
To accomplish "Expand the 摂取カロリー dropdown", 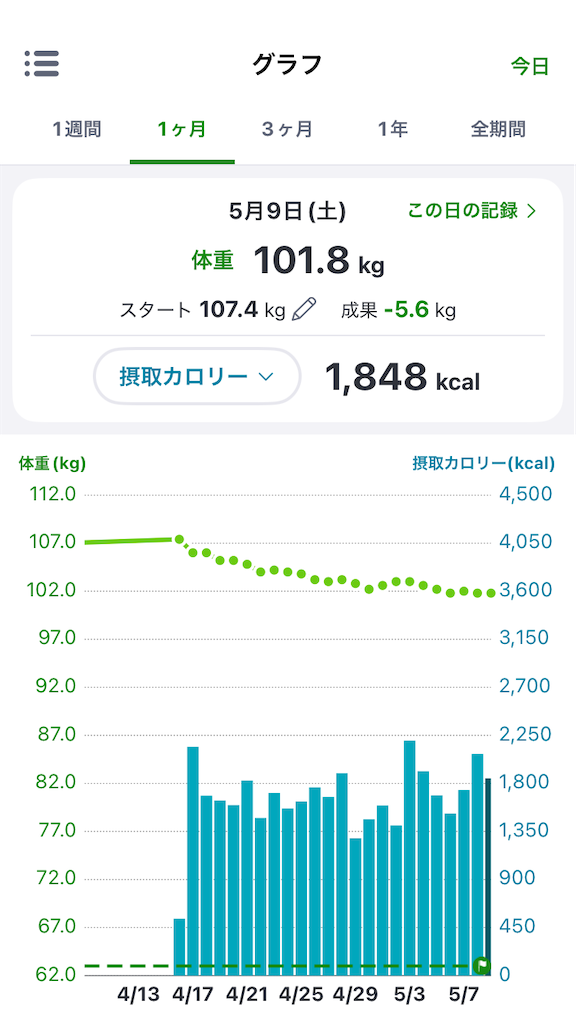I will (197, 377).
